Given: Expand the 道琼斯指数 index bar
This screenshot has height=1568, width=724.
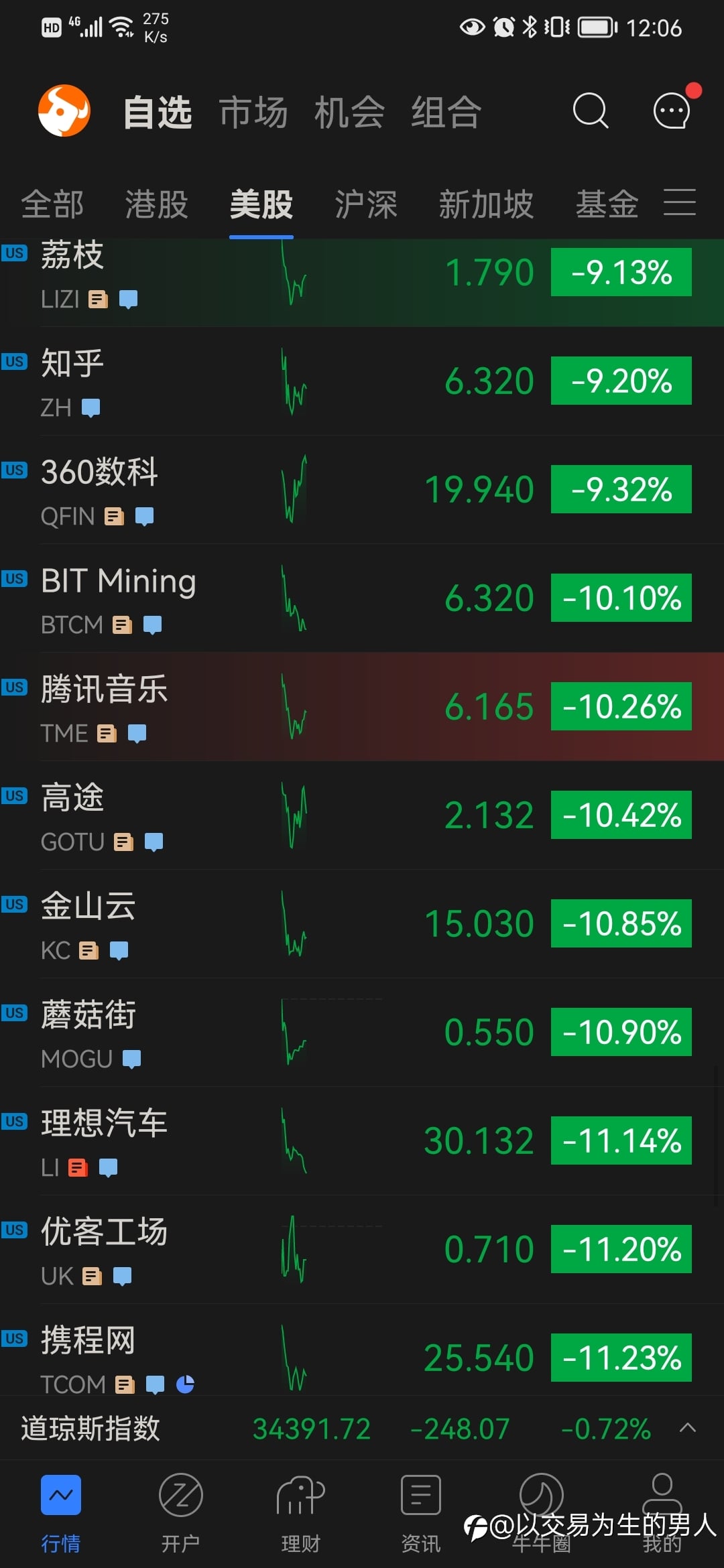Looking at the screenshot, I should (362, 1429).
